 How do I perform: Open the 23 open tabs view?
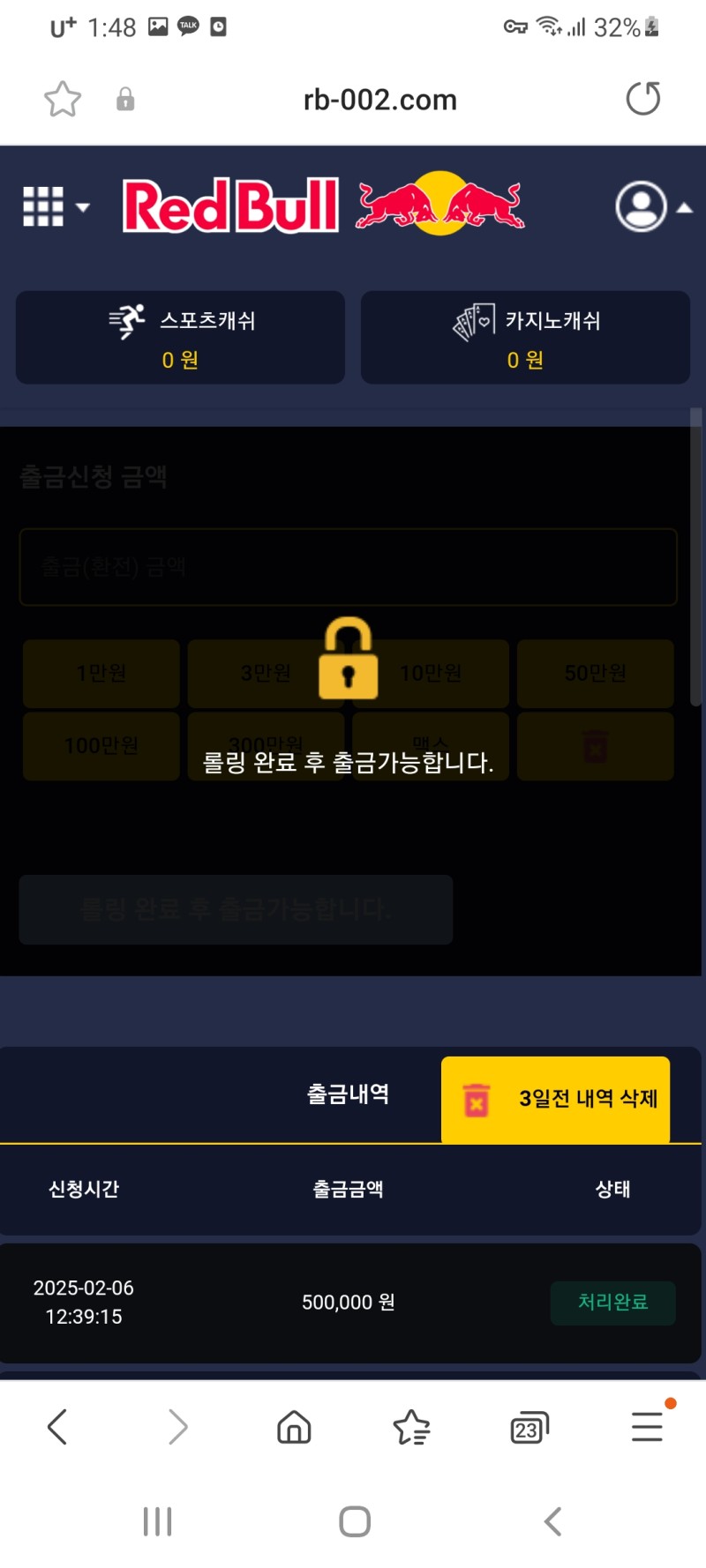tap(529, 1428)
